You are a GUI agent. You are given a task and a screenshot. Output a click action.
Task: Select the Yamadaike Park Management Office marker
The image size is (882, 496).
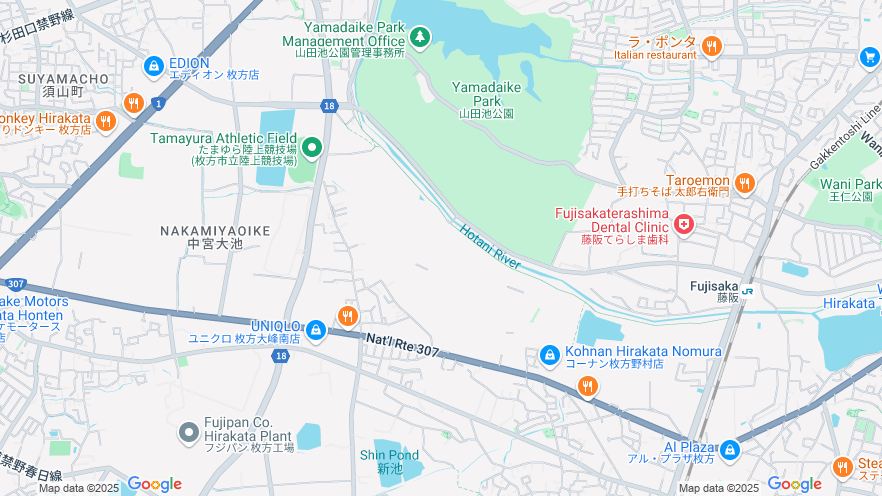point(420,37)
